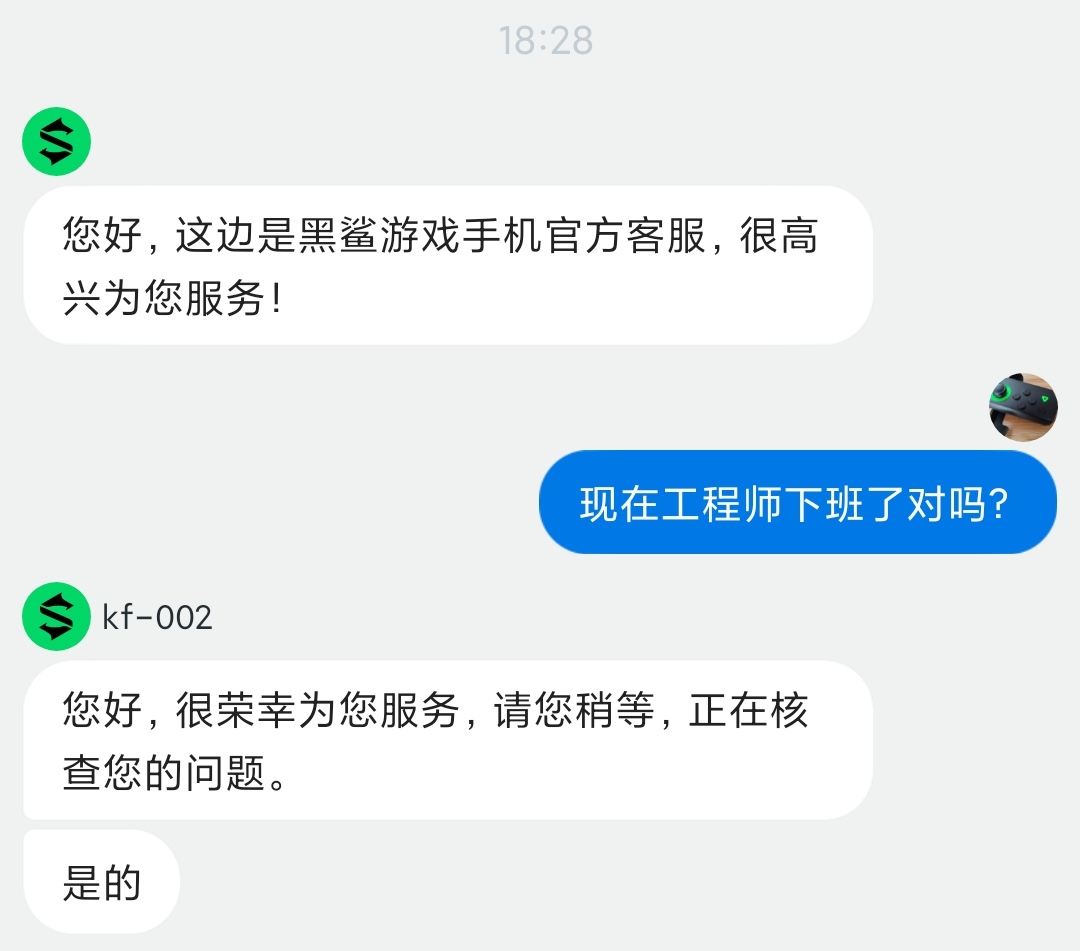Tap the Black Shark avatar above the greeting
This screenshot has height=951, width=1080.
(56, 142)
